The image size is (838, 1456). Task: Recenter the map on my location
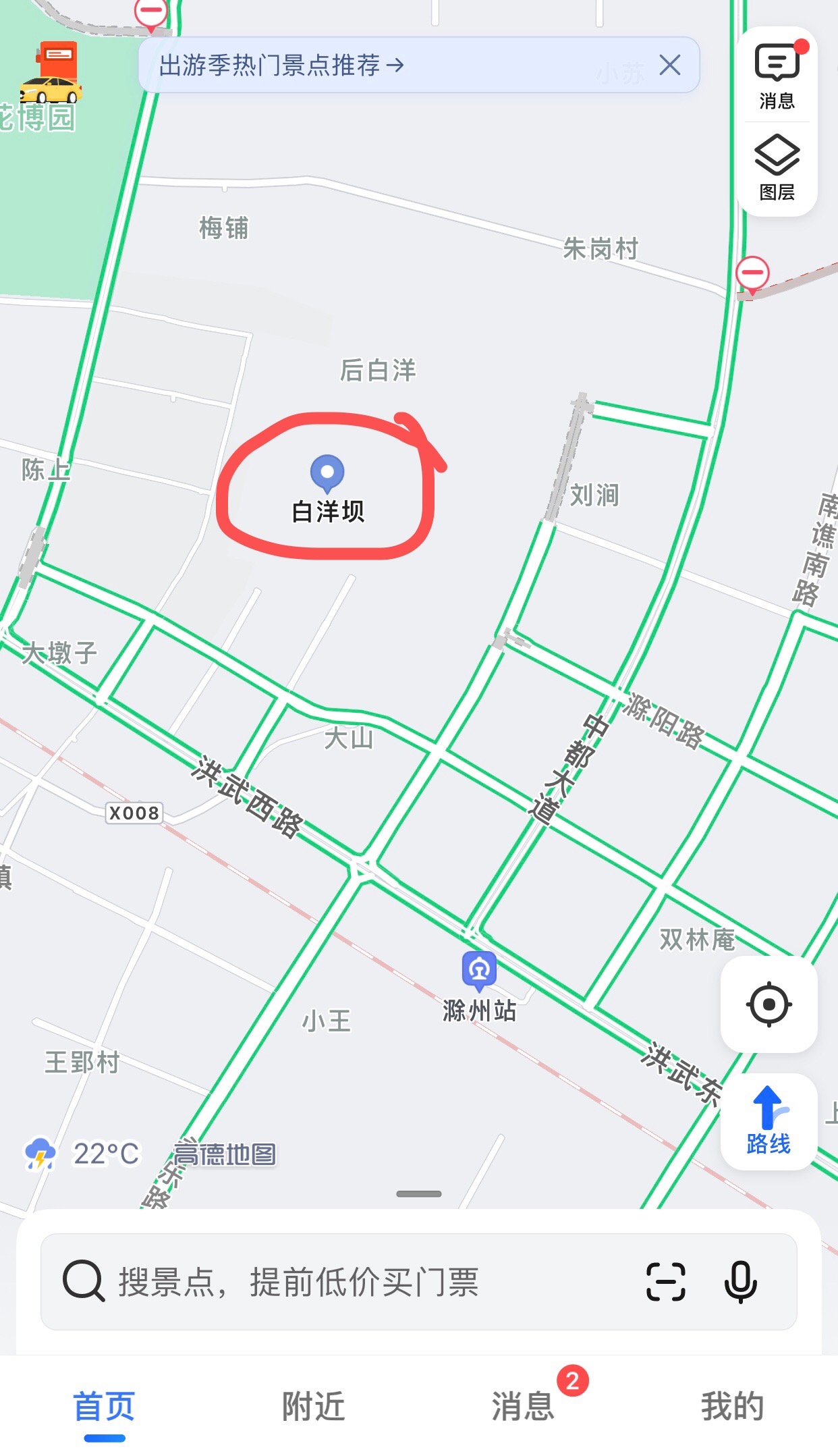click(769, 1004)
